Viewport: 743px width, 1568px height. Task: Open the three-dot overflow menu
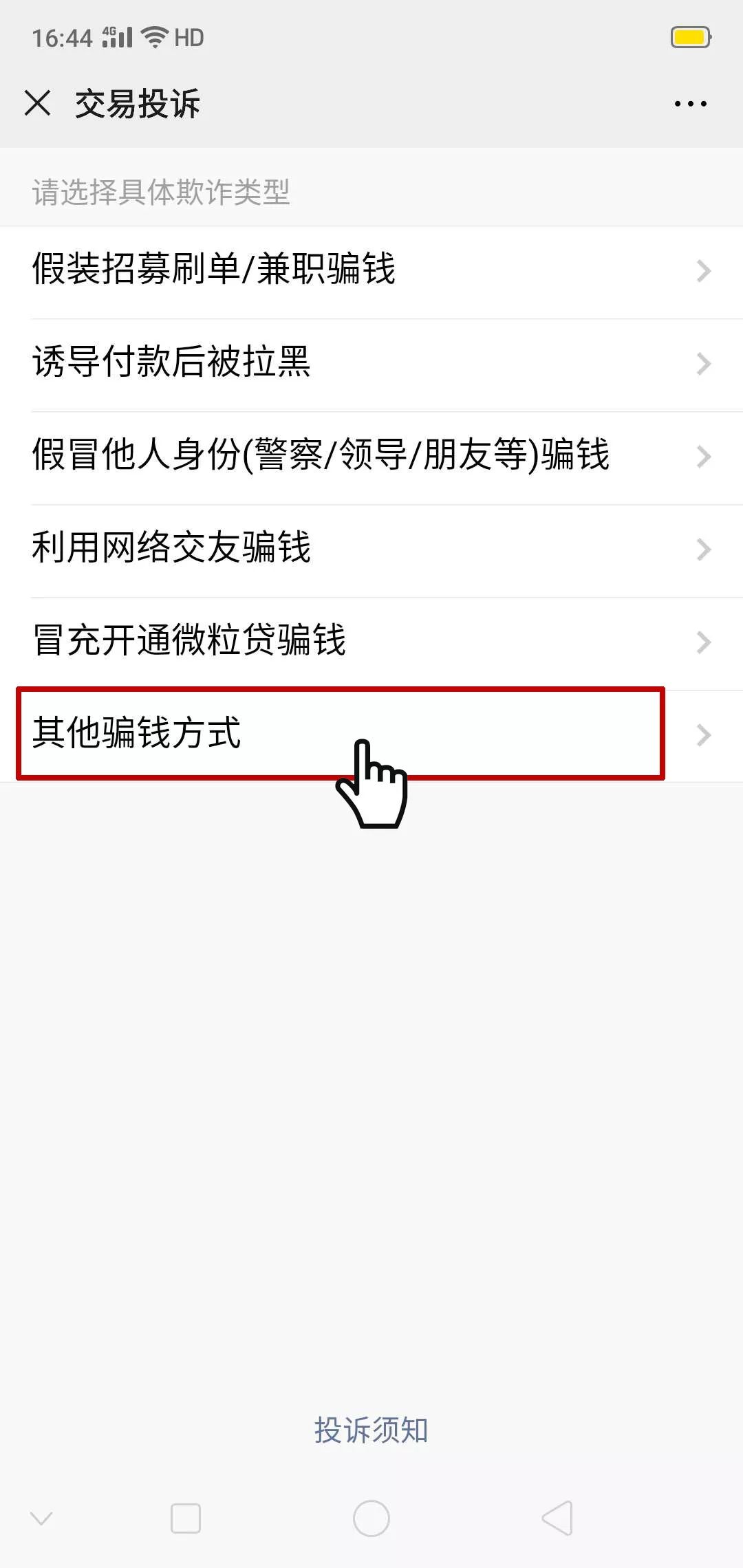[690, 104]
